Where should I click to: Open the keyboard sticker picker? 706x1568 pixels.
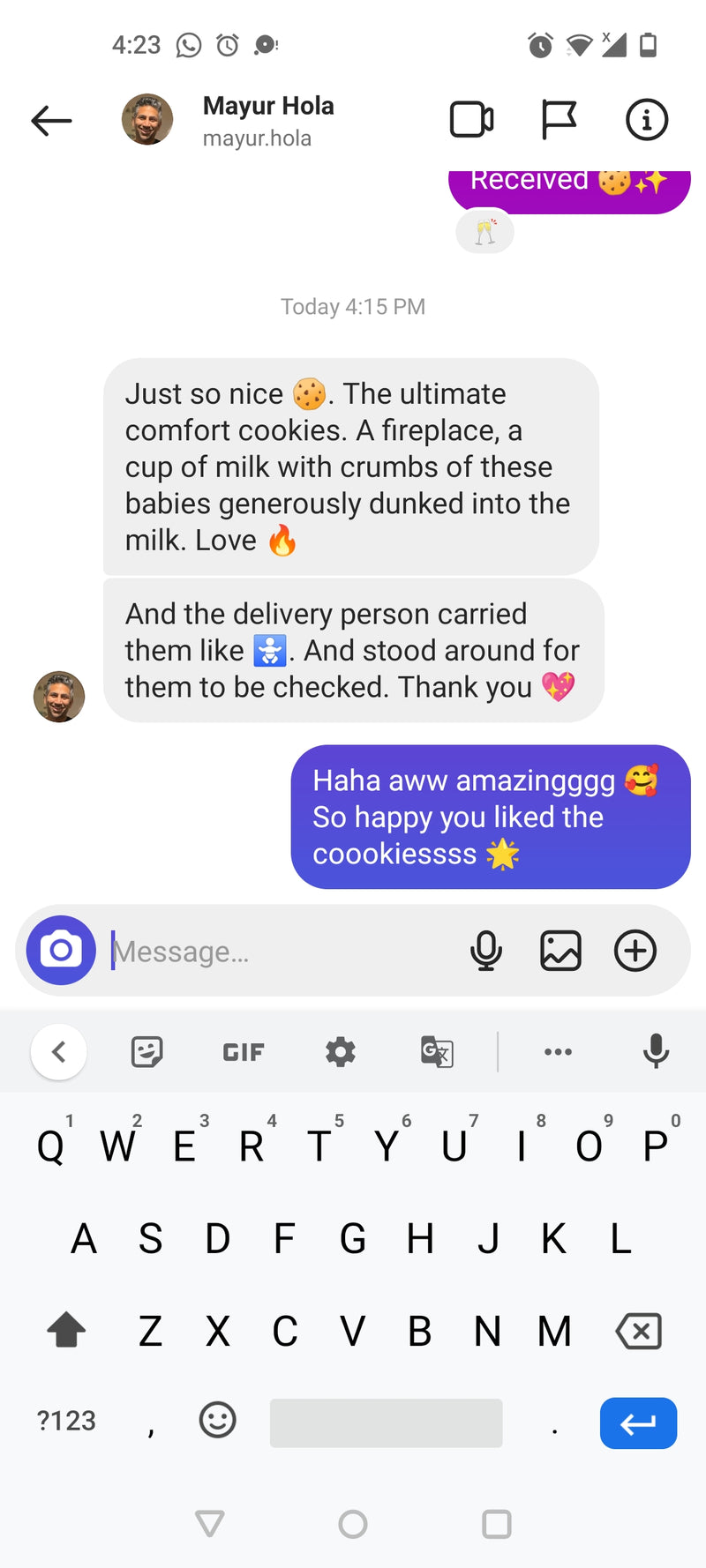point(146,1051)
